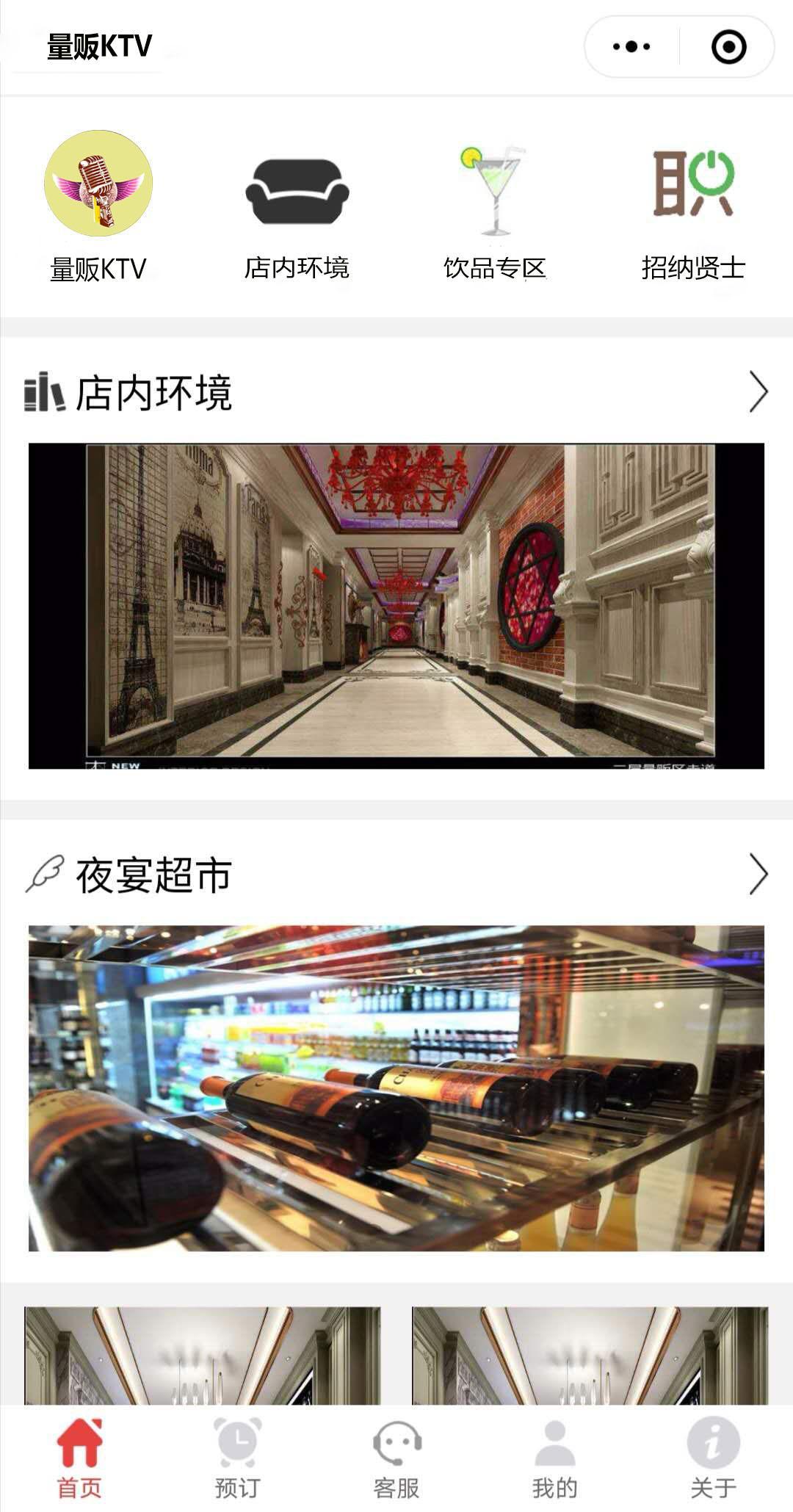Open the 关于 about tab
Image resolution: width=793 pixels, height=1512 pixels.
713,1458
